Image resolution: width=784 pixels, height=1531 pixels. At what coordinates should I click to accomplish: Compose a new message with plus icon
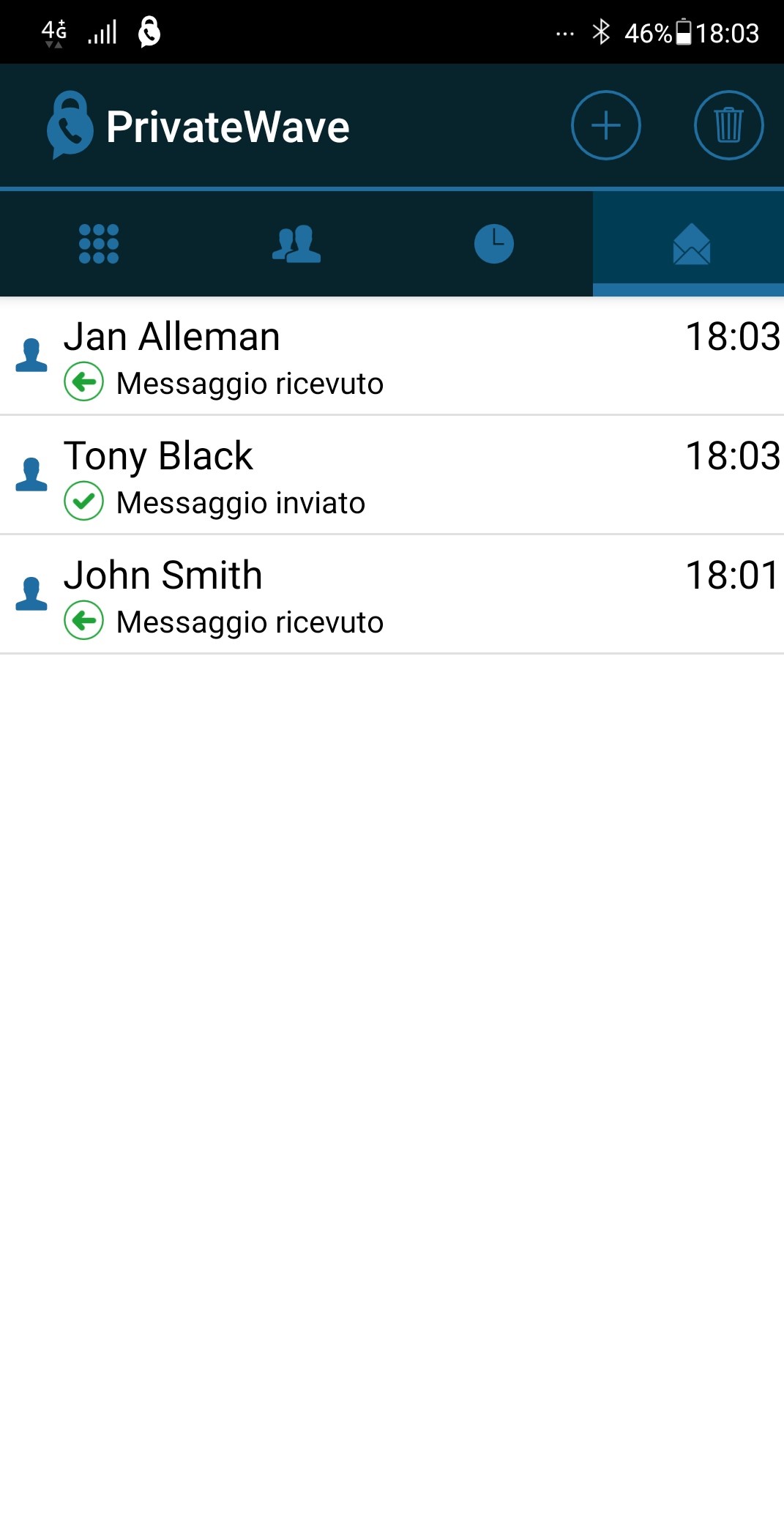pyautogui.click(x=605, y=126)
